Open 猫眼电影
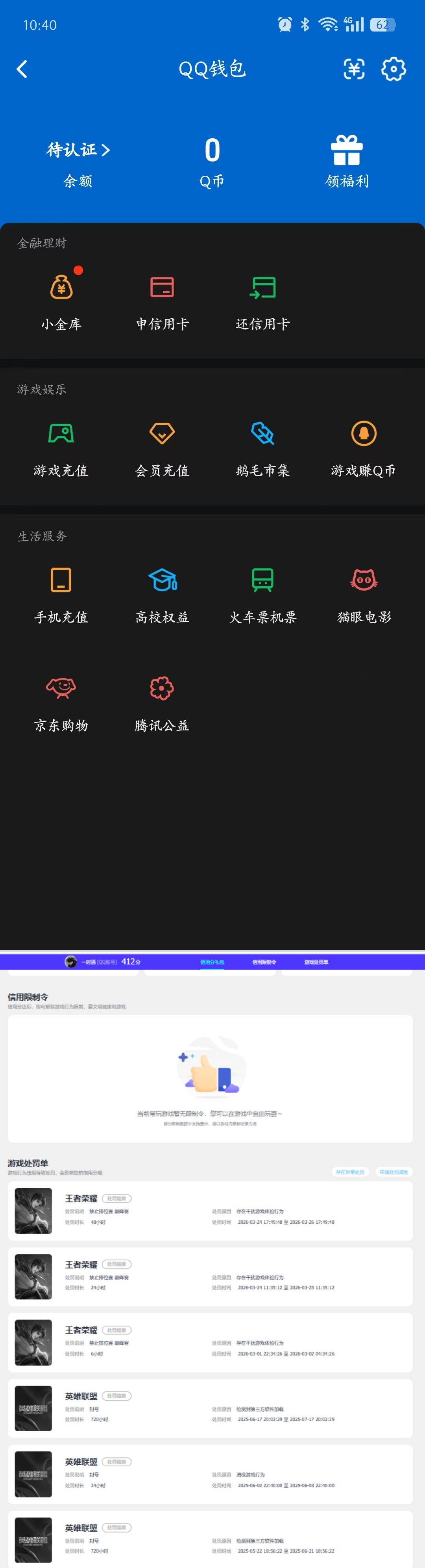 point(364,593)
